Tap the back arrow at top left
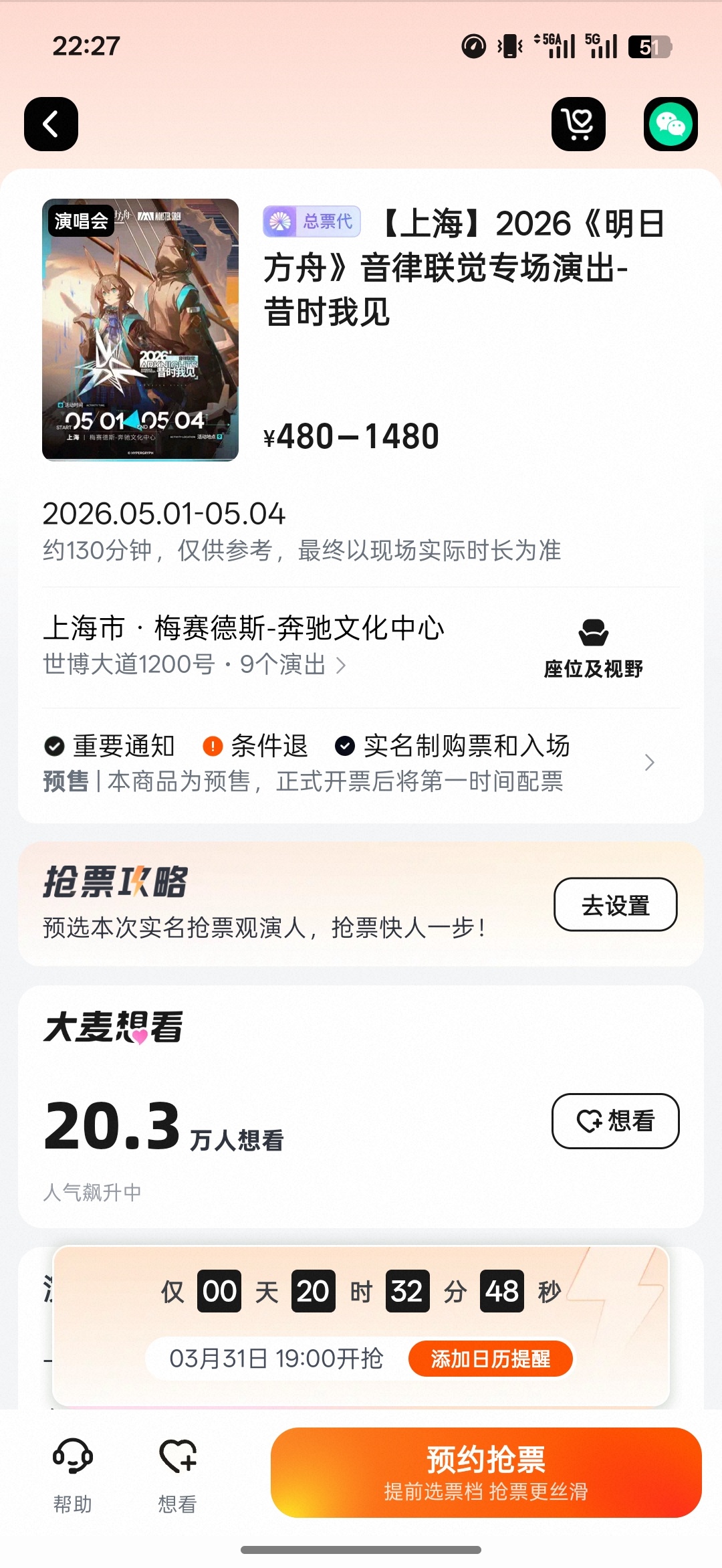The width and height of the screenshot is (722, 1568). (50, 124)
